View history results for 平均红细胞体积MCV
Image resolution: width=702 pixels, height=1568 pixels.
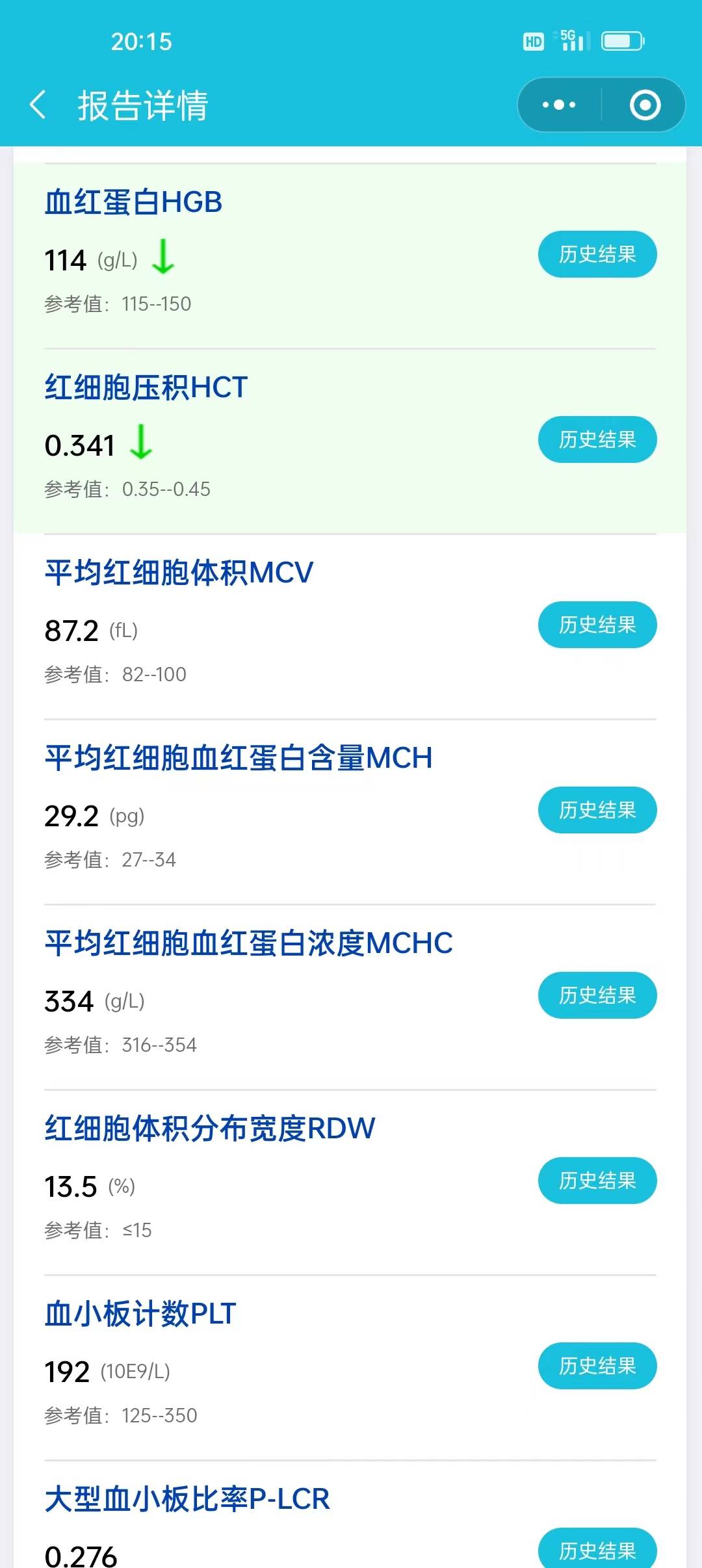coord(596,624)
